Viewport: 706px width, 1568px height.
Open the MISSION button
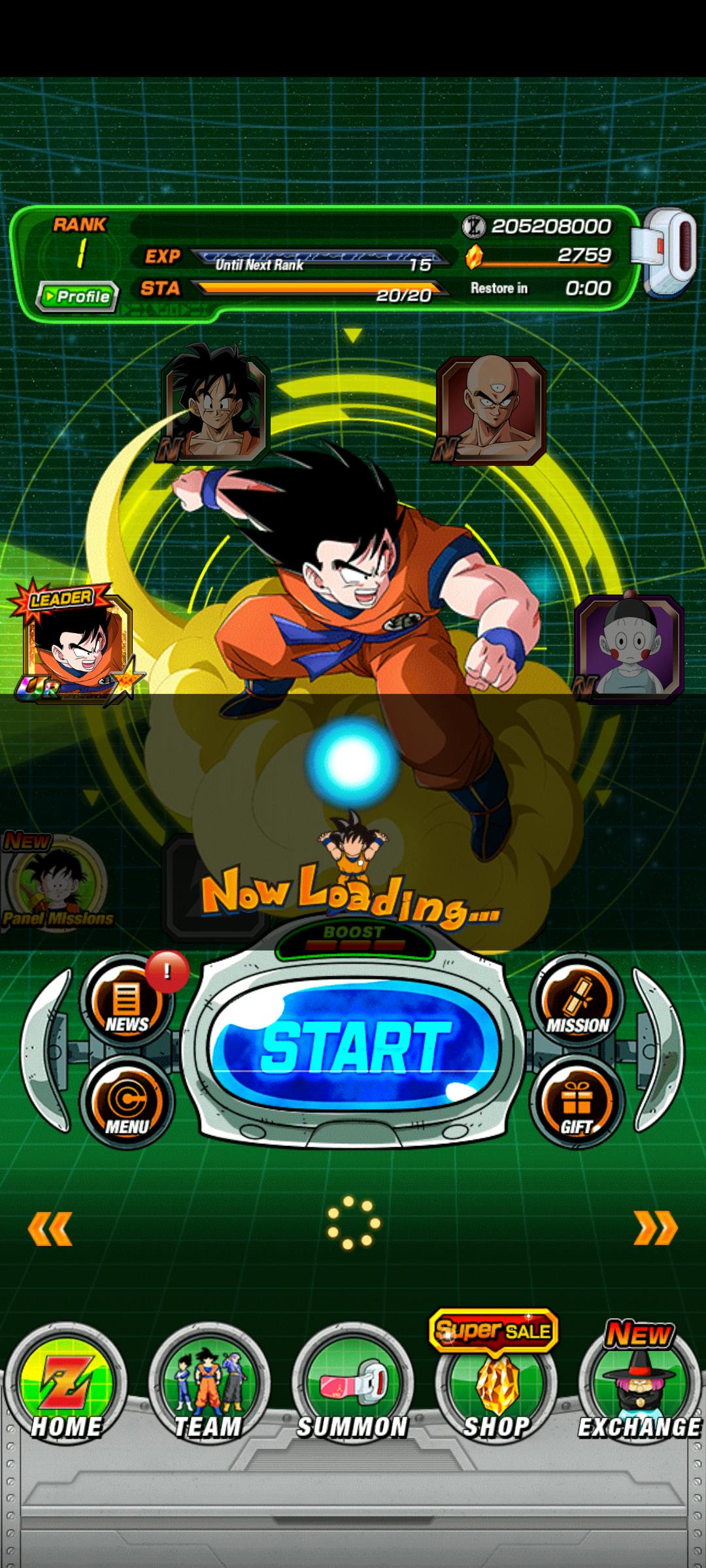click(x=577, y=1003)
